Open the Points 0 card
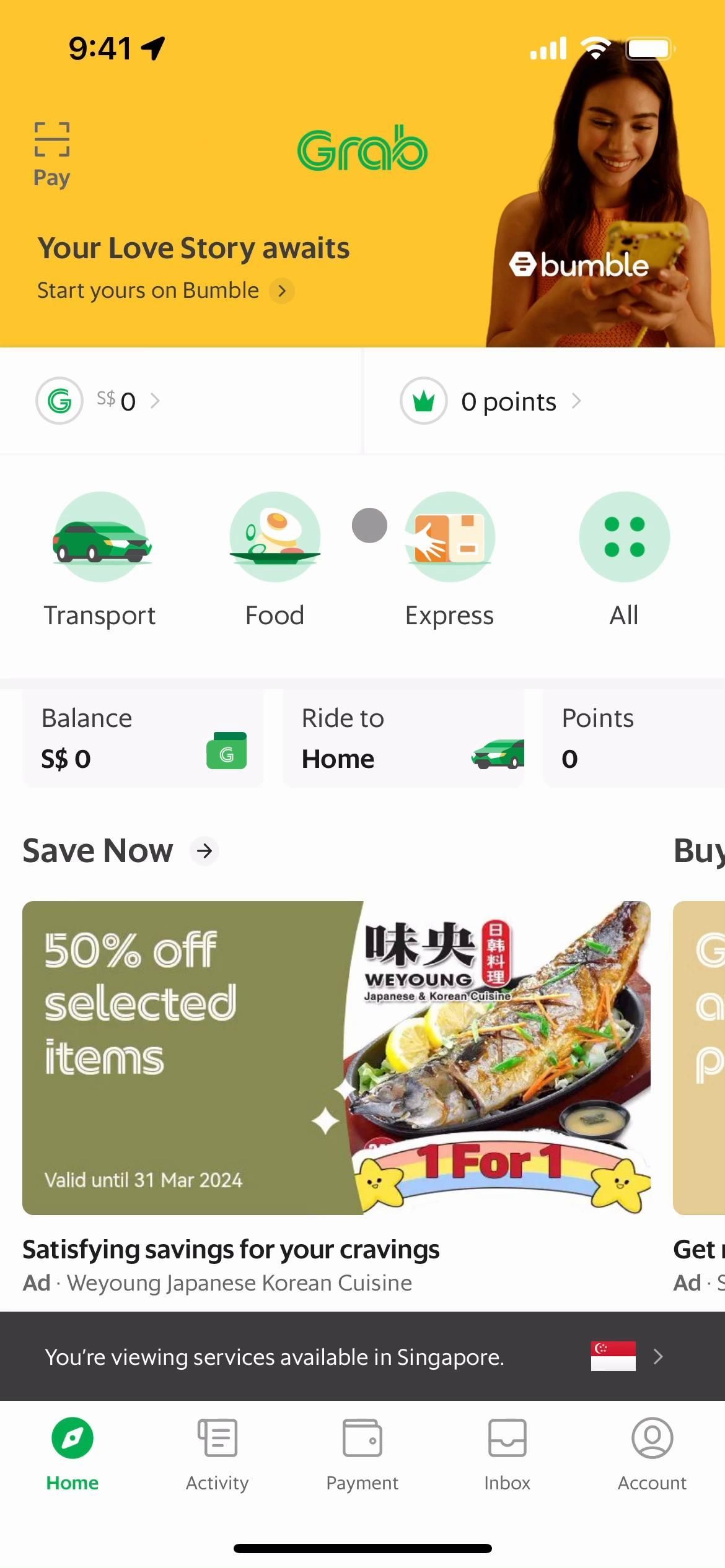 tap(632, 738)
